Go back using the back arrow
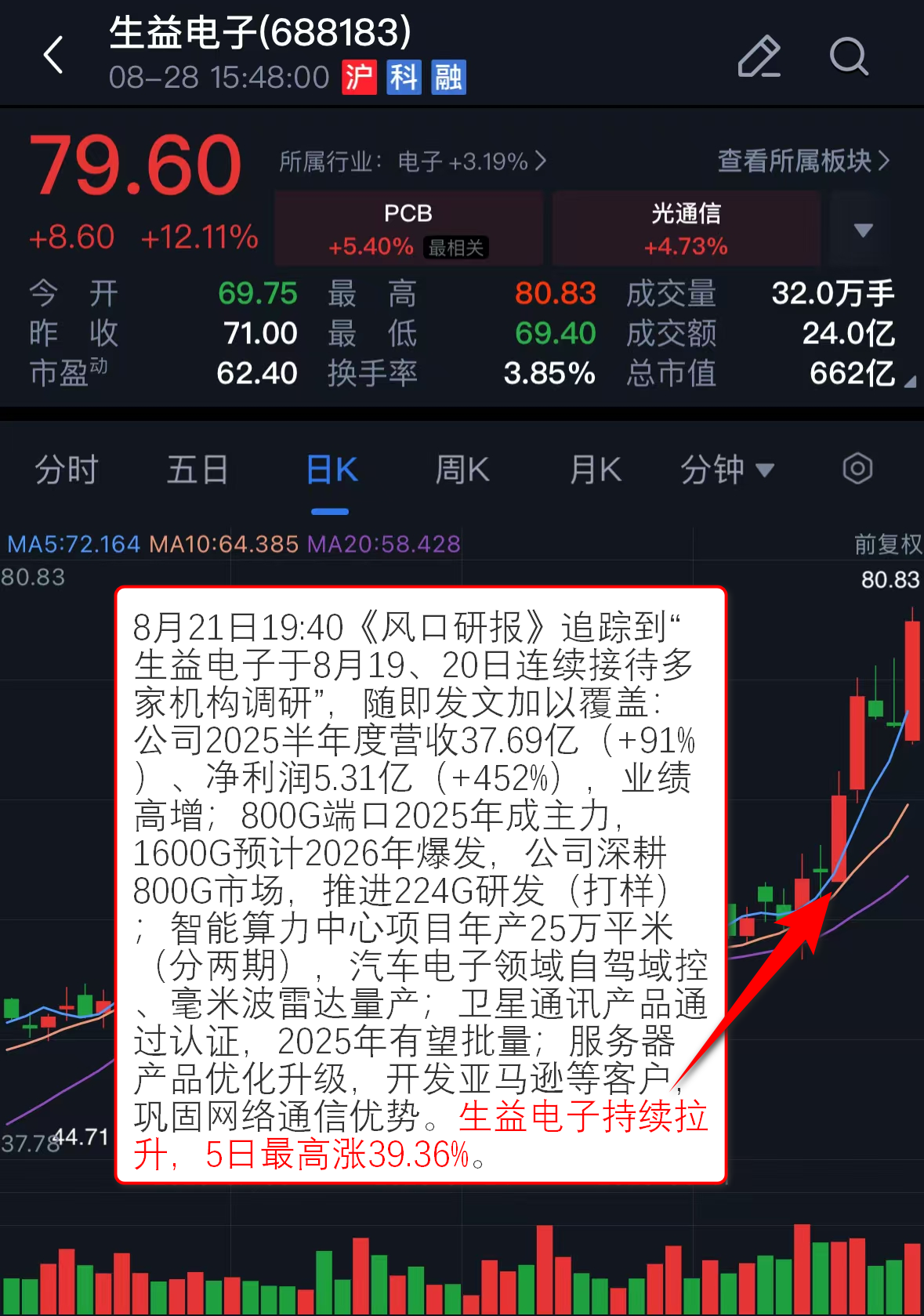Viewport: 924px width, 1316px height. [x=53, y=56]
